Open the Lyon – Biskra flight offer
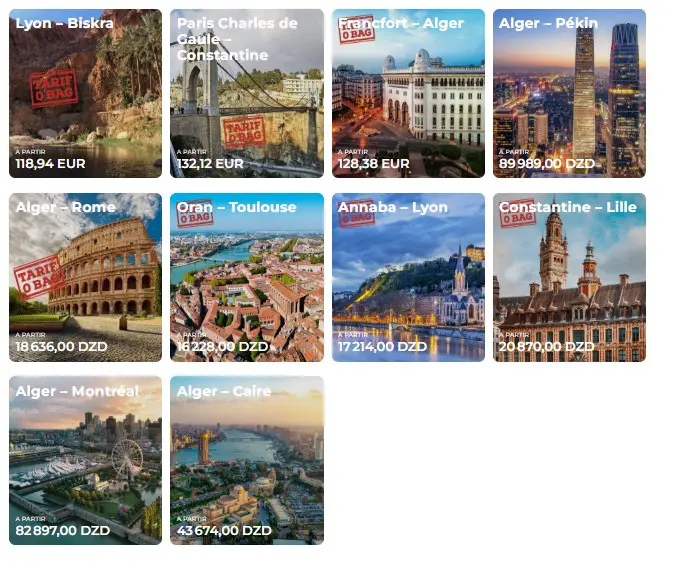Screen dimensions: 688x574 (85, 94)
